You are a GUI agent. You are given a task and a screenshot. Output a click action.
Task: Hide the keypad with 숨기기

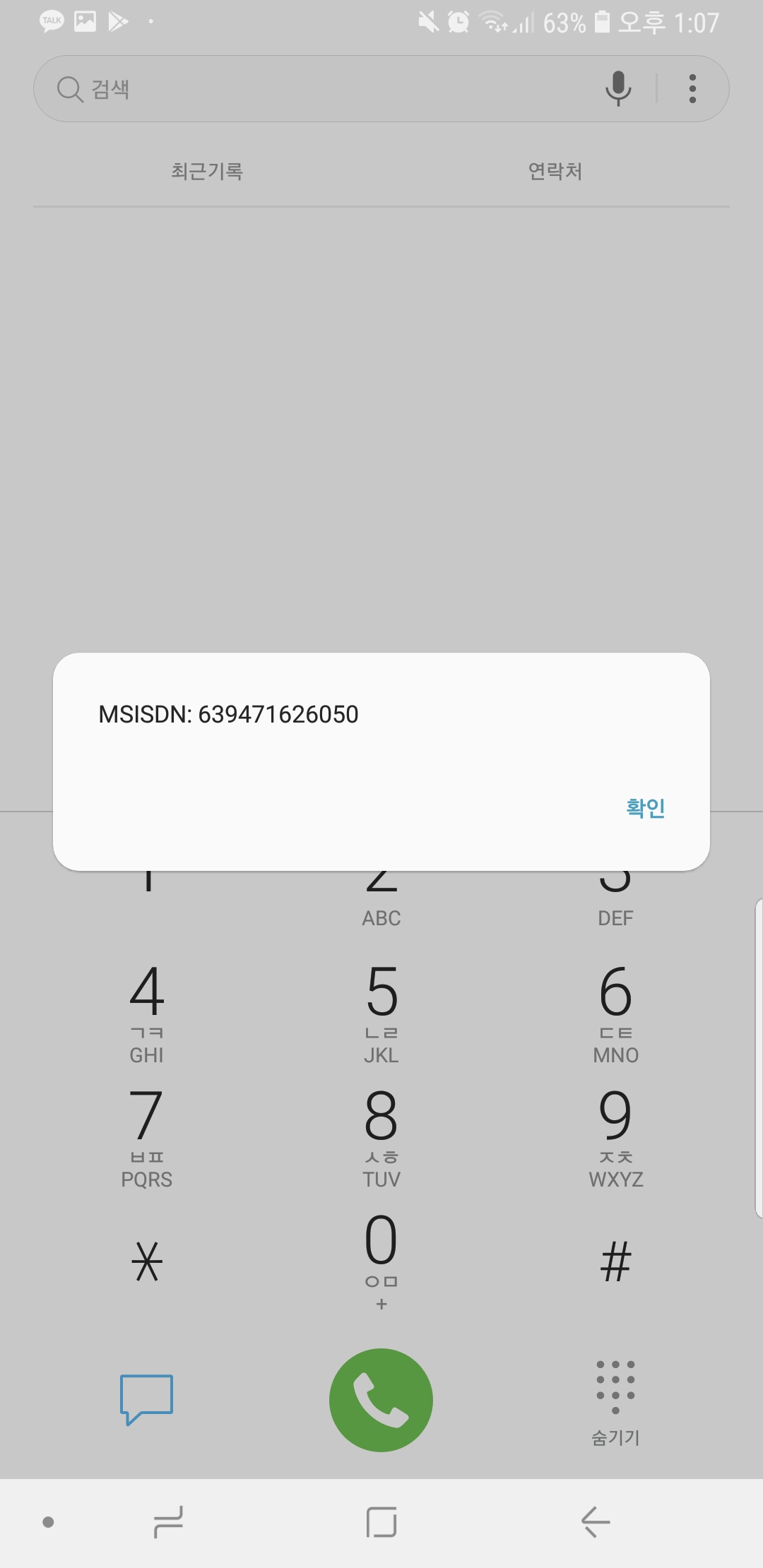pos(615,1401)
